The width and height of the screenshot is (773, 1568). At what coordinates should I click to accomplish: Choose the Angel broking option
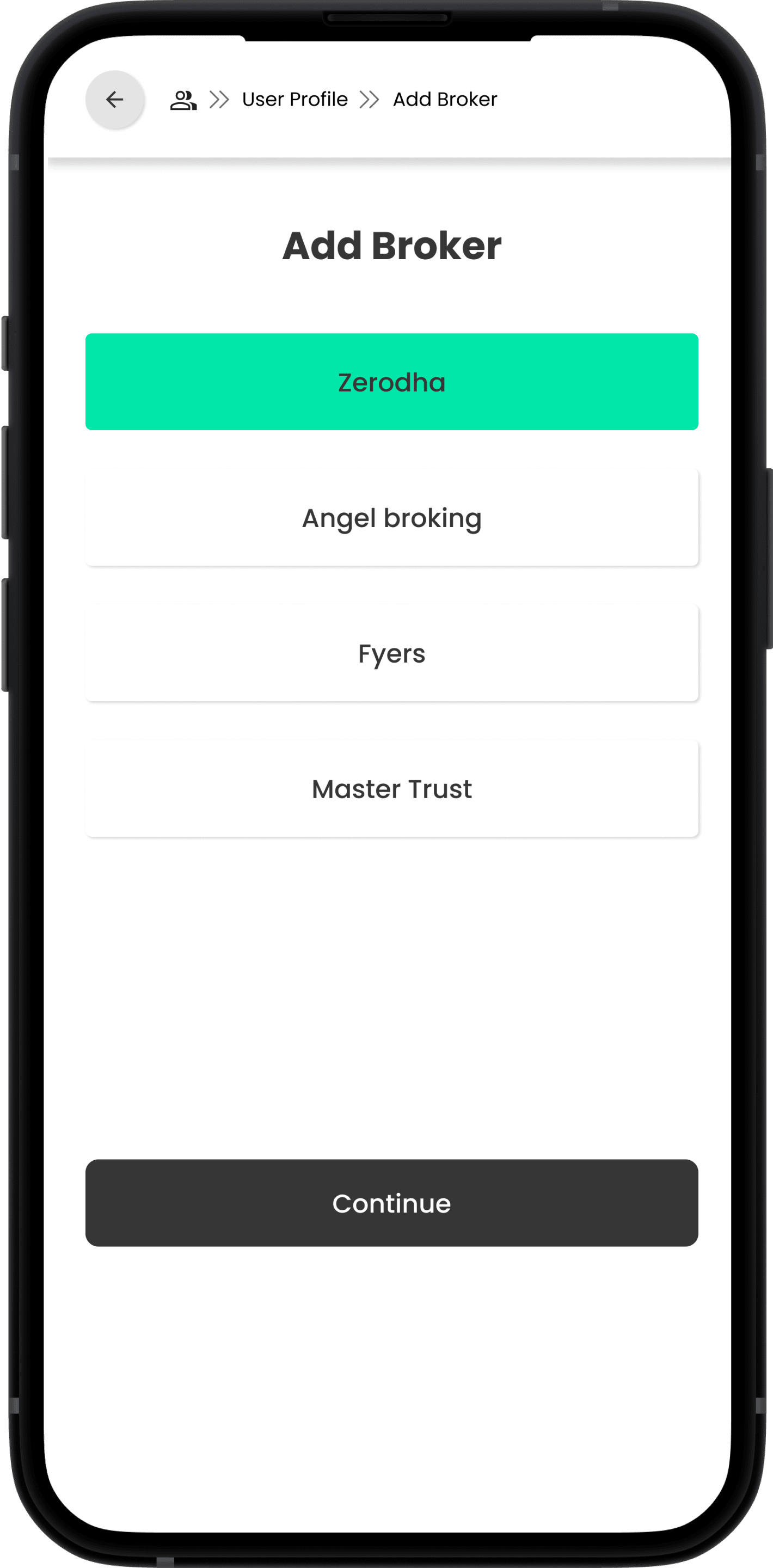391,517
